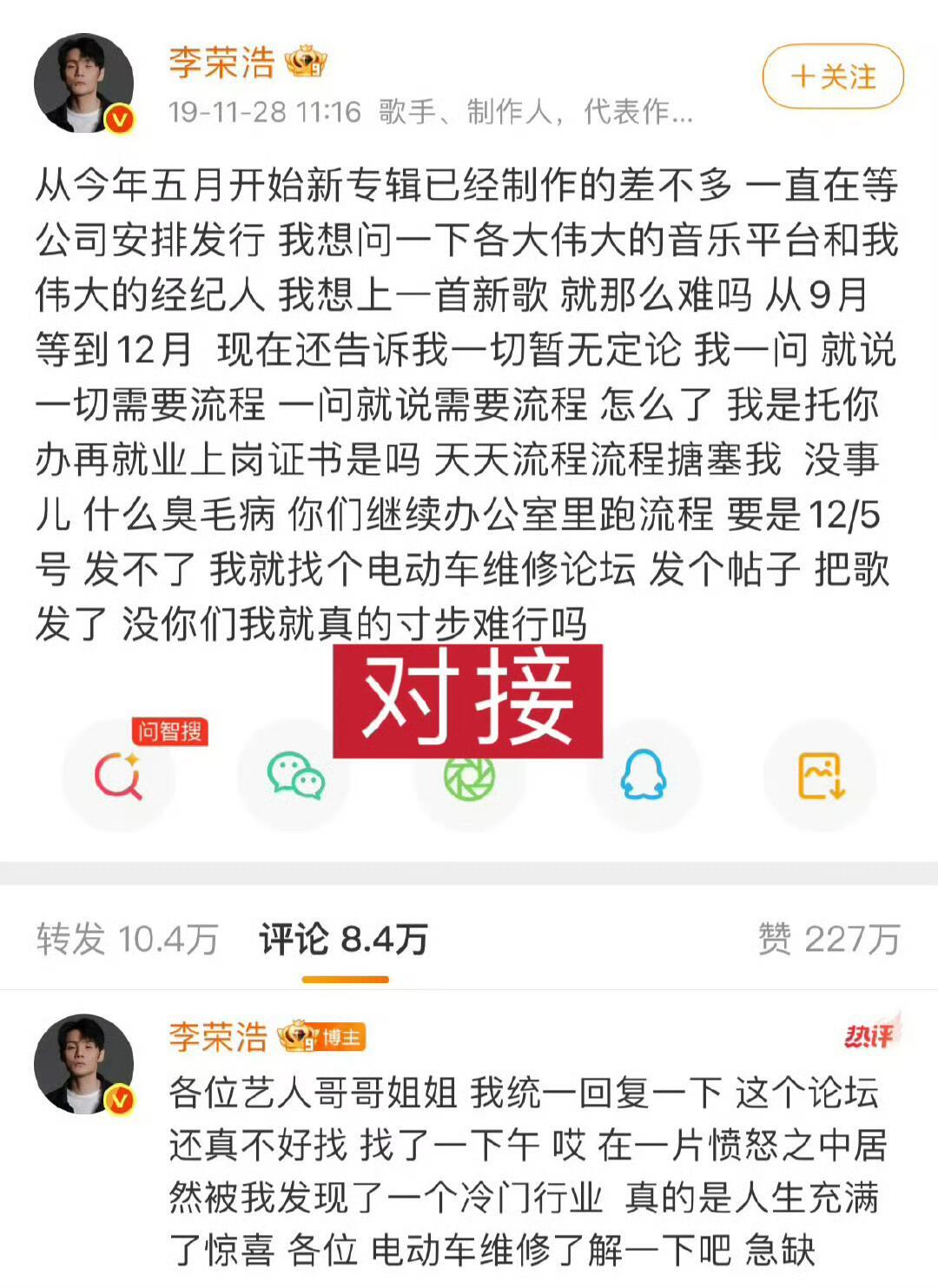
Task: Click the crown badge in the comment area
Action: (290, 1035)
